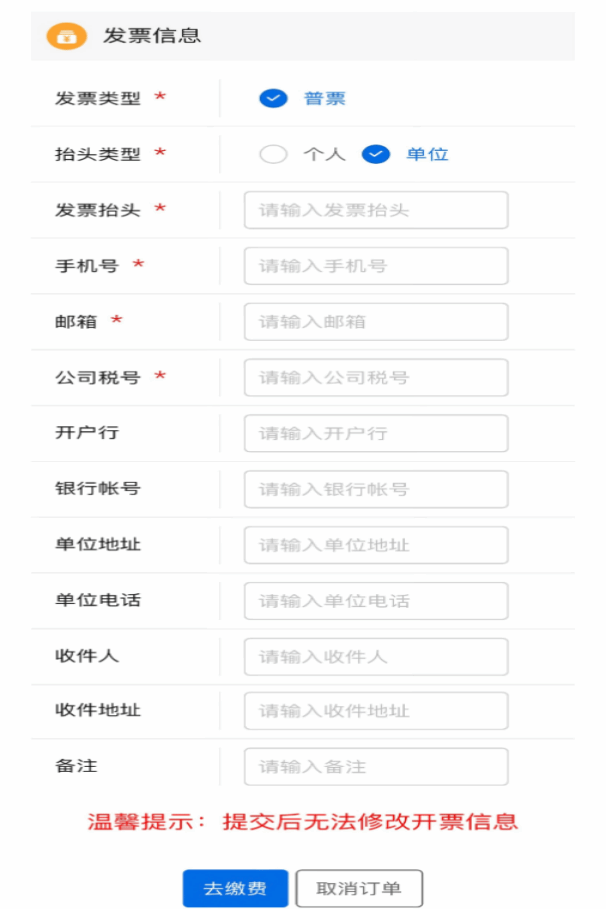
Task: Enter the 邮箱 text field
Action: pyautogui.click(x=376, y=322)
